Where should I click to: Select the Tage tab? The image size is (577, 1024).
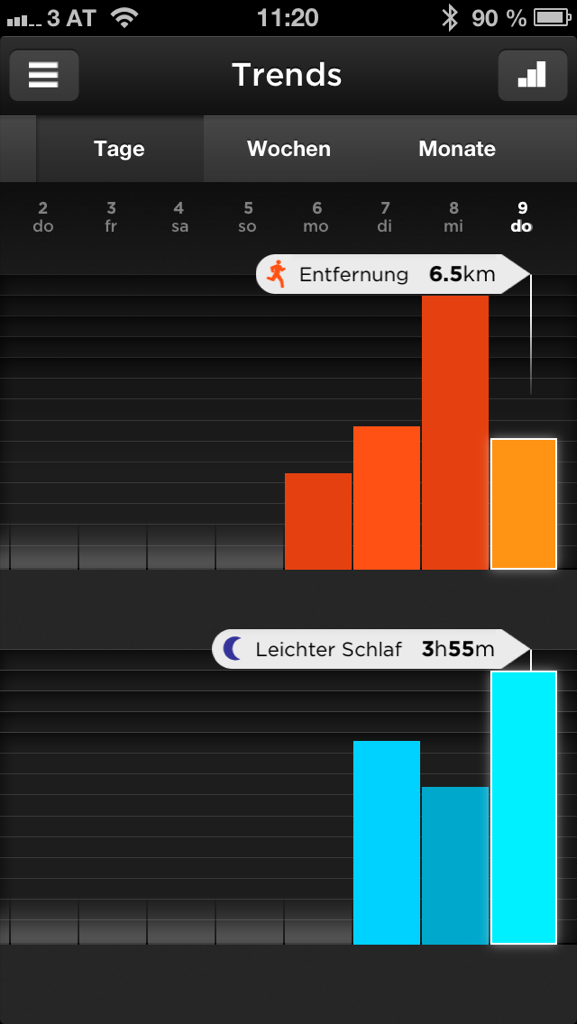click(119, 149)
